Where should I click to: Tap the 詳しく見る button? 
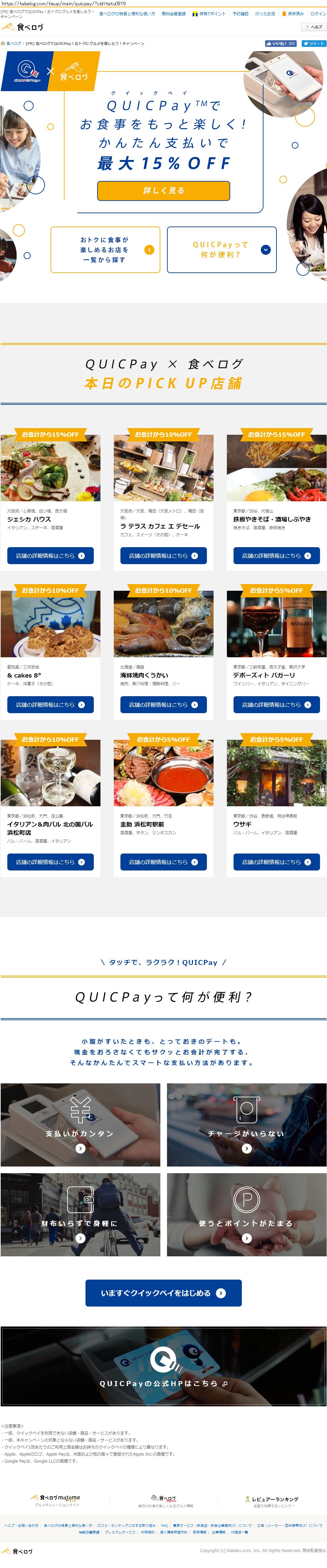163,191
